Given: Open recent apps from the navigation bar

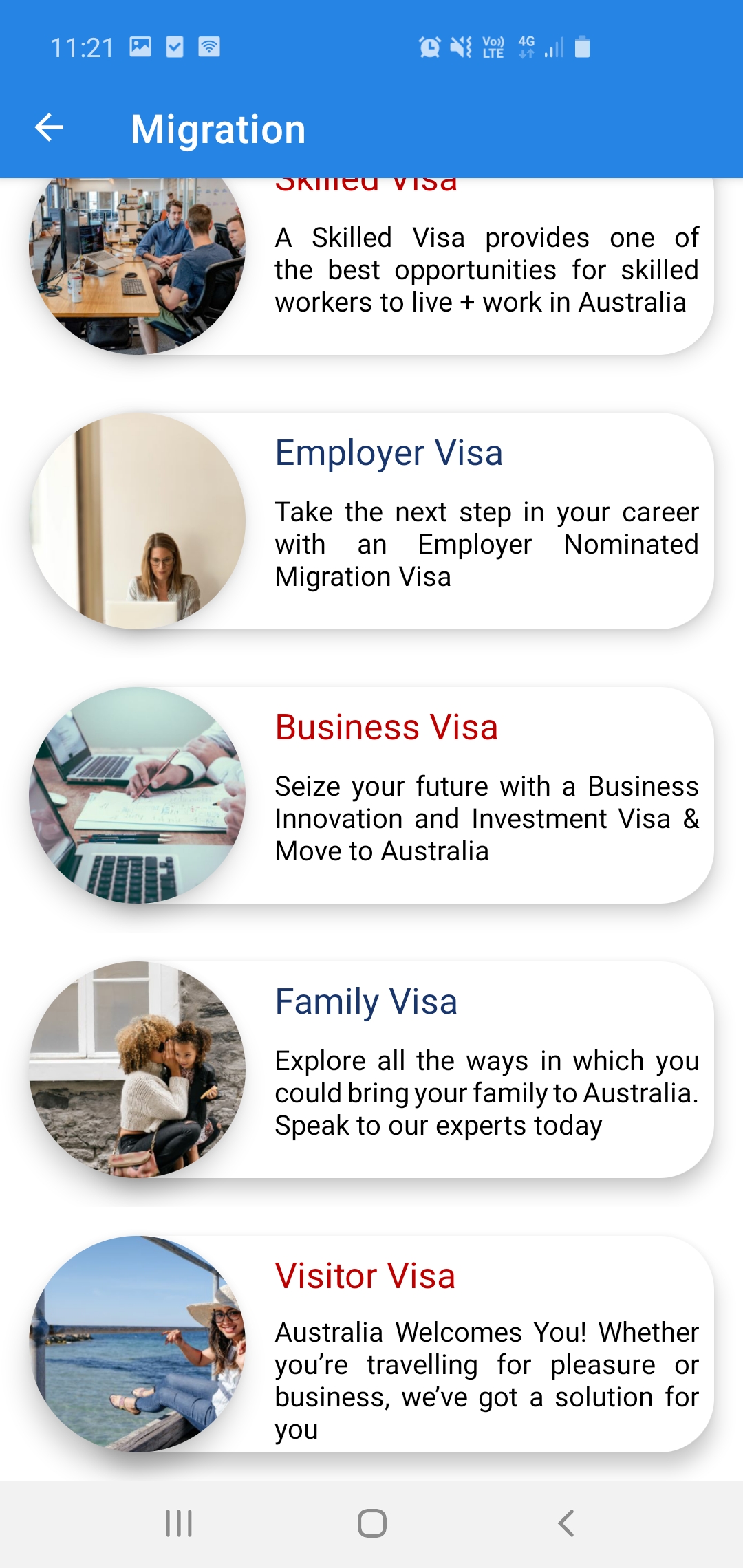Looking at the screenshot, I should [x=179, y=1523].
